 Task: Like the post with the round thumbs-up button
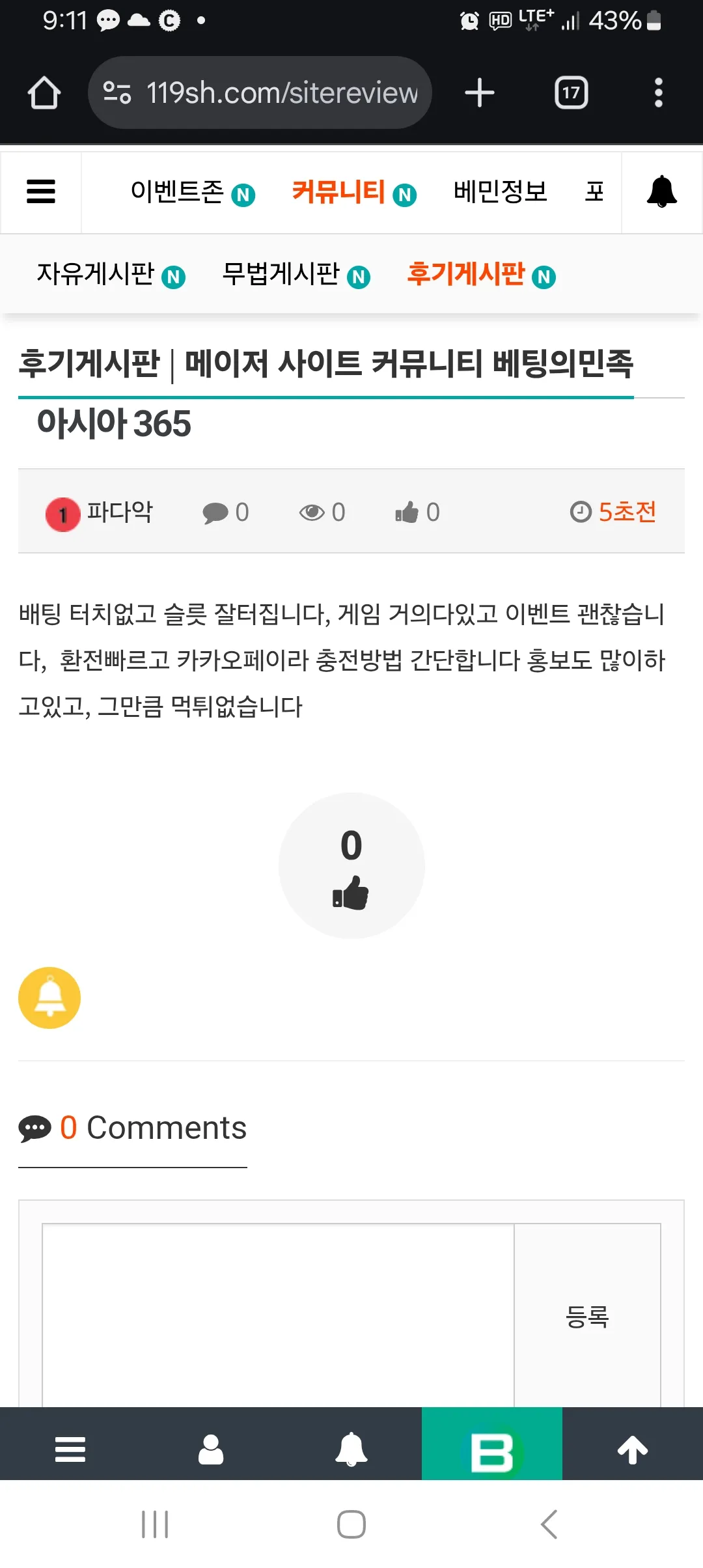point(351,865)
